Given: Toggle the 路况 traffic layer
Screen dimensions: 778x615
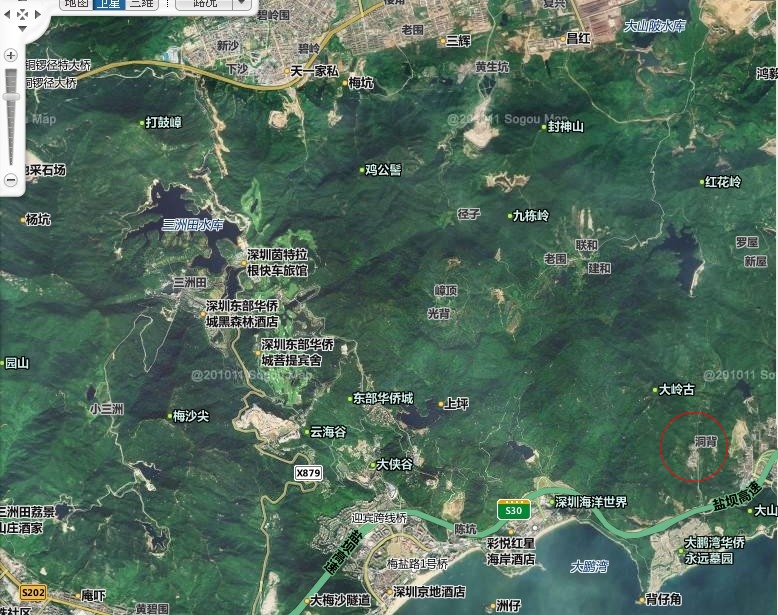Looking at the screenshot, I should [204, 4].
